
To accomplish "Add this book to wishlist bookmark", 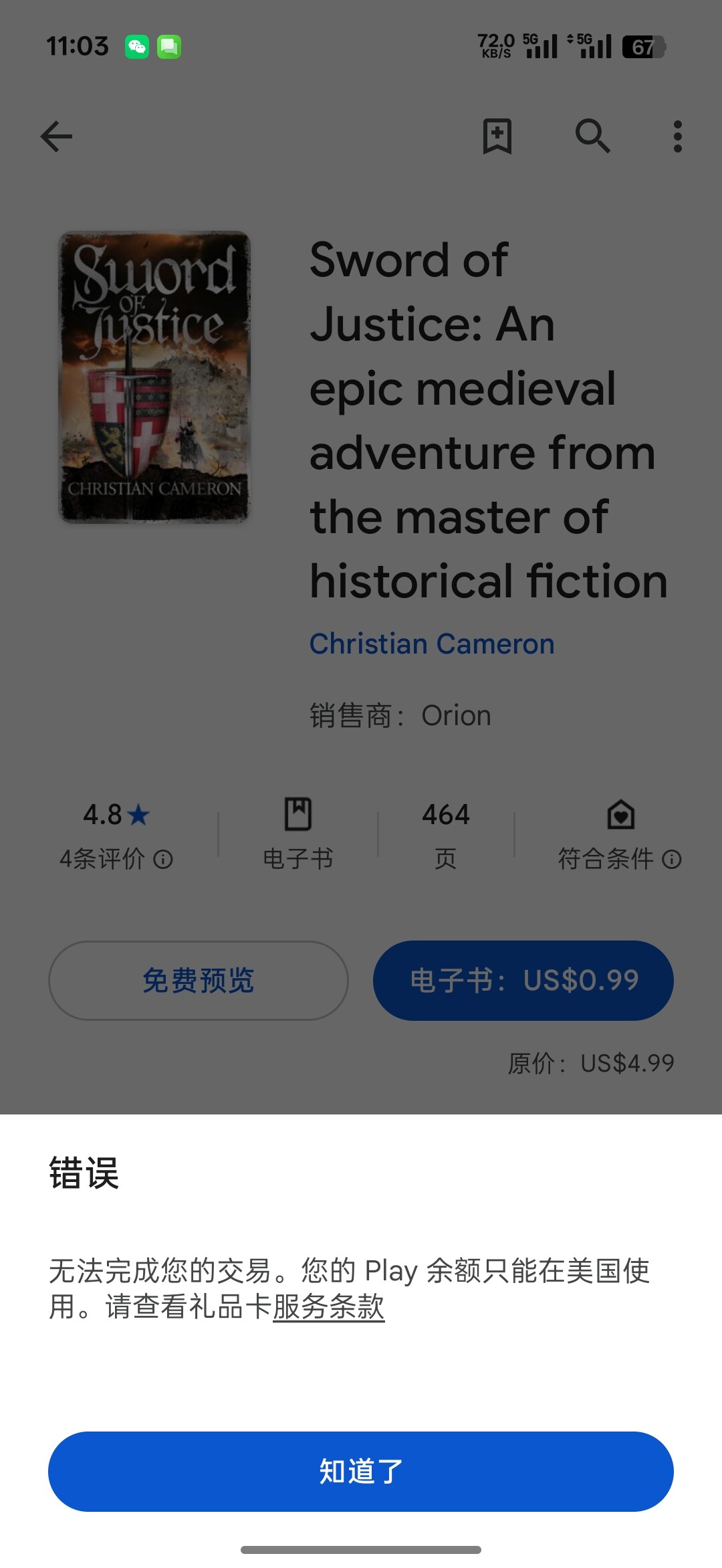I will (x=497, y=136).
